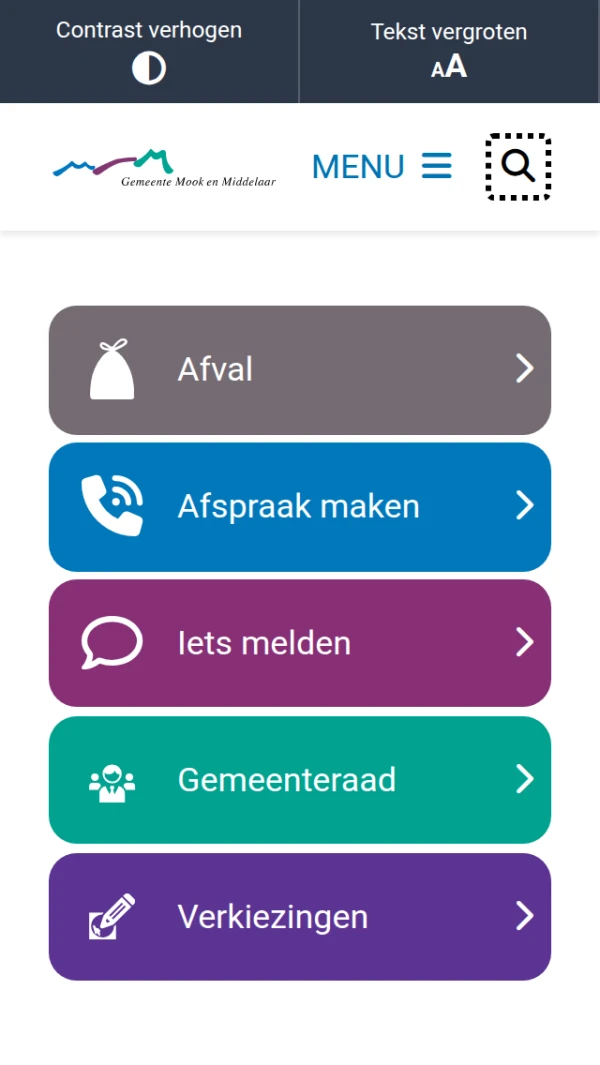Select Afspraak maken
This screenshot has width=600, height=1065.
click(x=300, y=507)
